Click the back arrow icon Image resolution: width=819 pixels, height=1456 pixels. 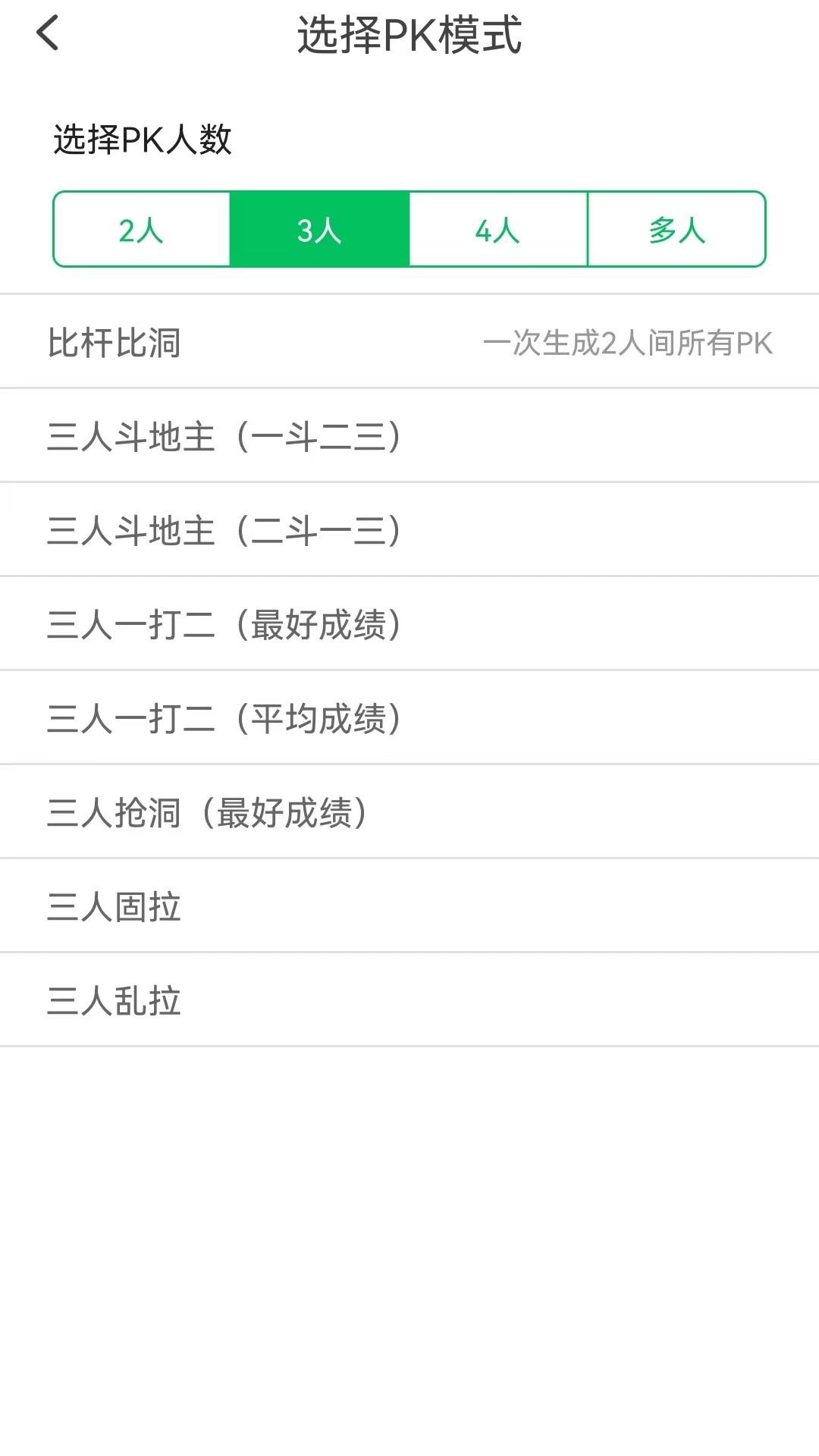[48, 34]
